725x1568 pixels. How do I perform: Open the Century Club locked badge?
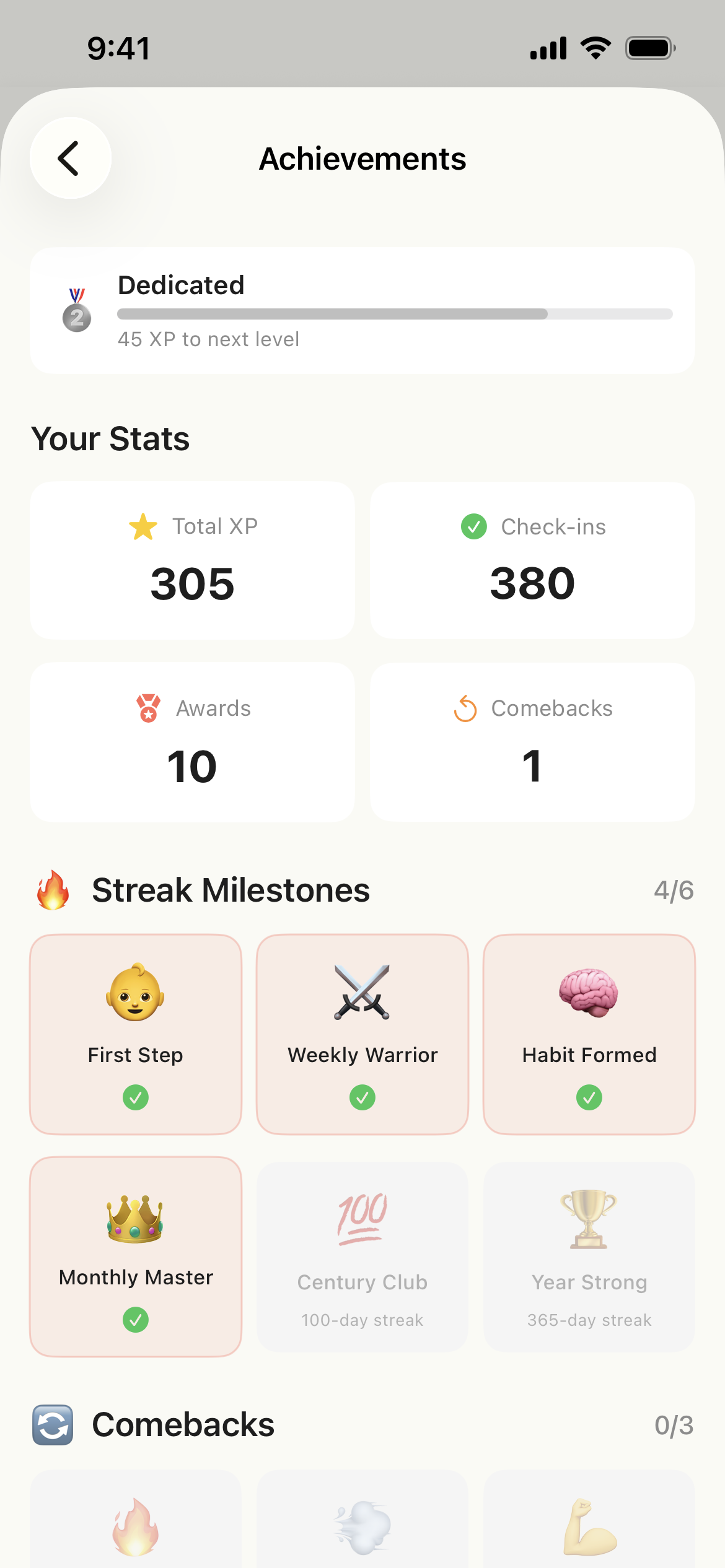[x=362, y=1254]
